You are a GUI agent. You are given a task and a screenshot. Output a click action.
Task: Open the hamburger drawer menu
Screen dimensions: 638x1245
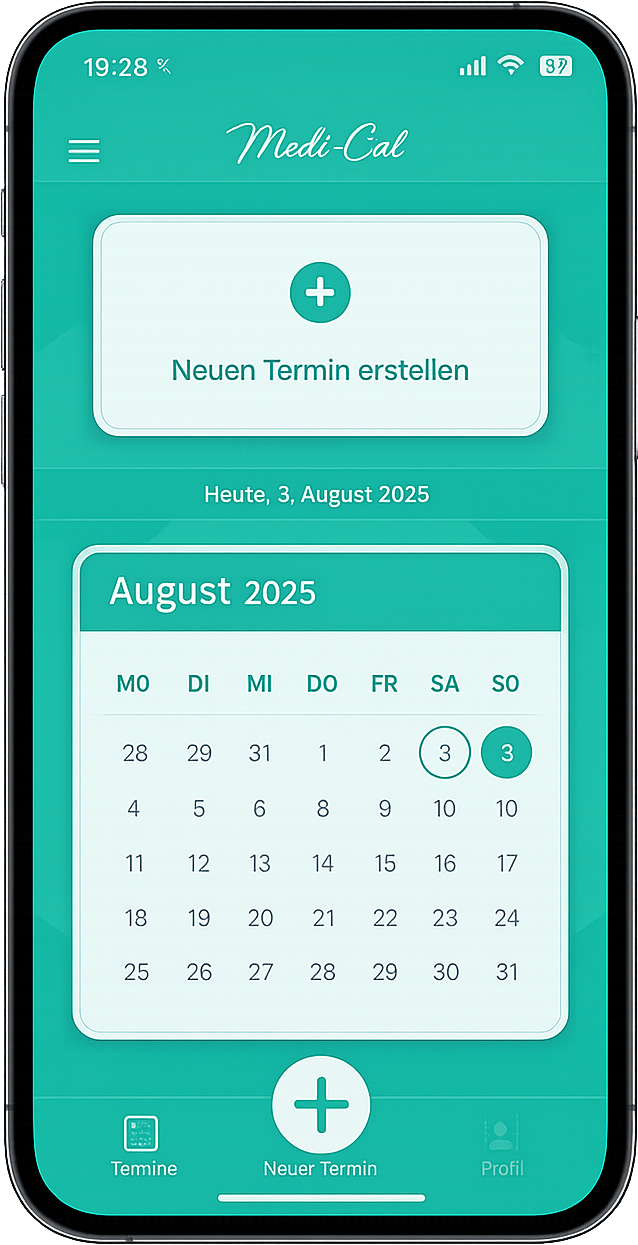(x=84, y=151)
